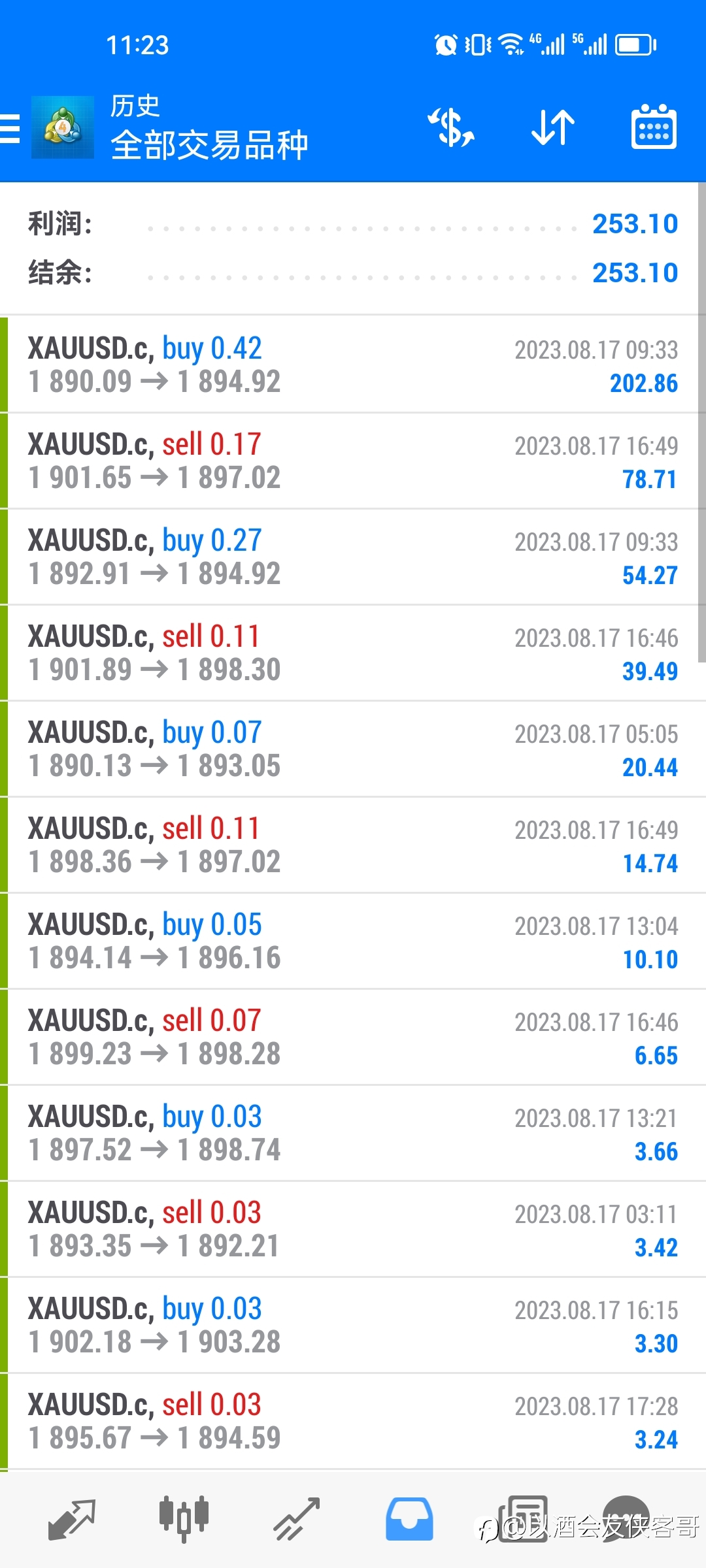The width and height of the screenshot is (706, 1568).
Task: Expand the buy 0.42 trade with profit 202.86
Action: [x=353, y=365]
